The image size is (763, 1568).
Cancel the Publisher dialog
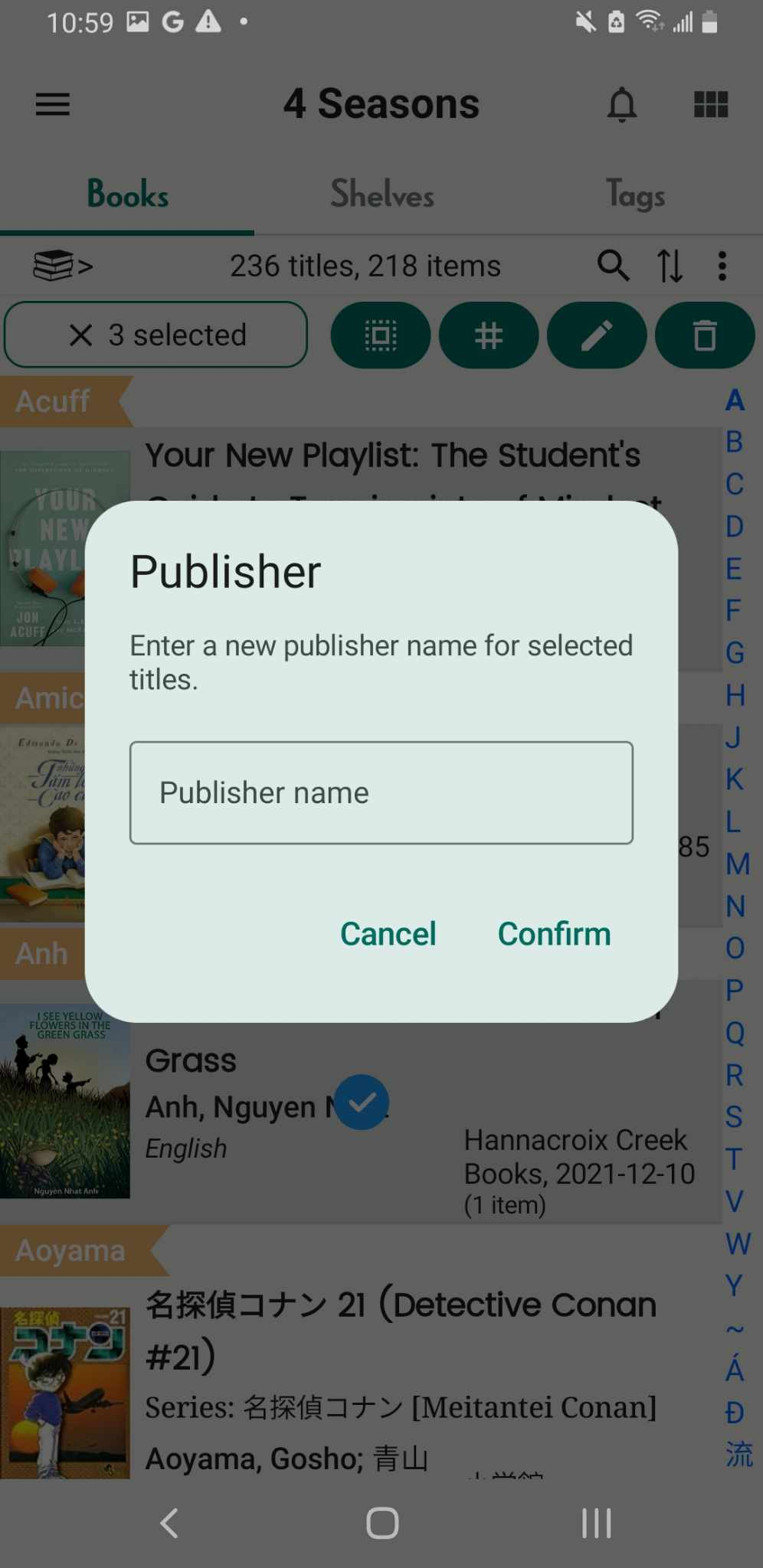click(x=388, y=933)
